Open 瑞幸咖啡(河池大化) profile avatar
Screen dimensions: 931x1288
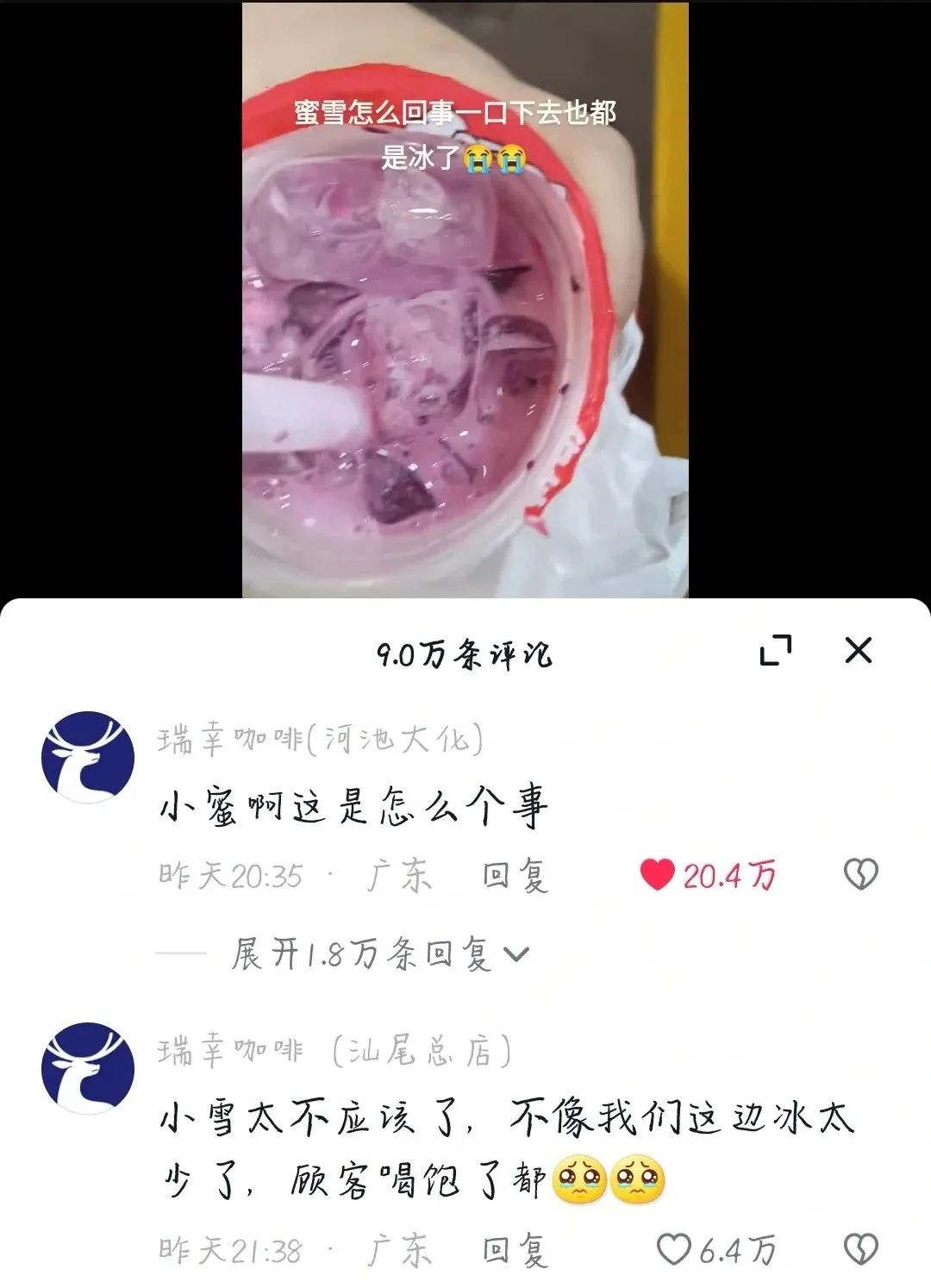pyautogui.click(x=88, y=757)
